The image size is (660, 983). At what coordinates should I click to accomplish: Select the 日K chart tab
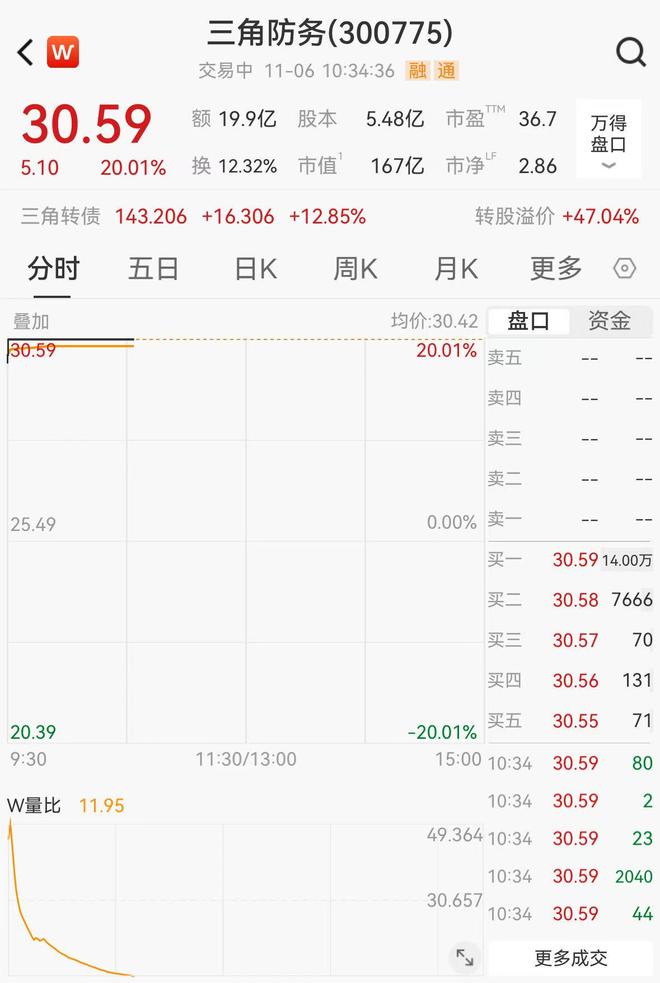click(255, 268)
